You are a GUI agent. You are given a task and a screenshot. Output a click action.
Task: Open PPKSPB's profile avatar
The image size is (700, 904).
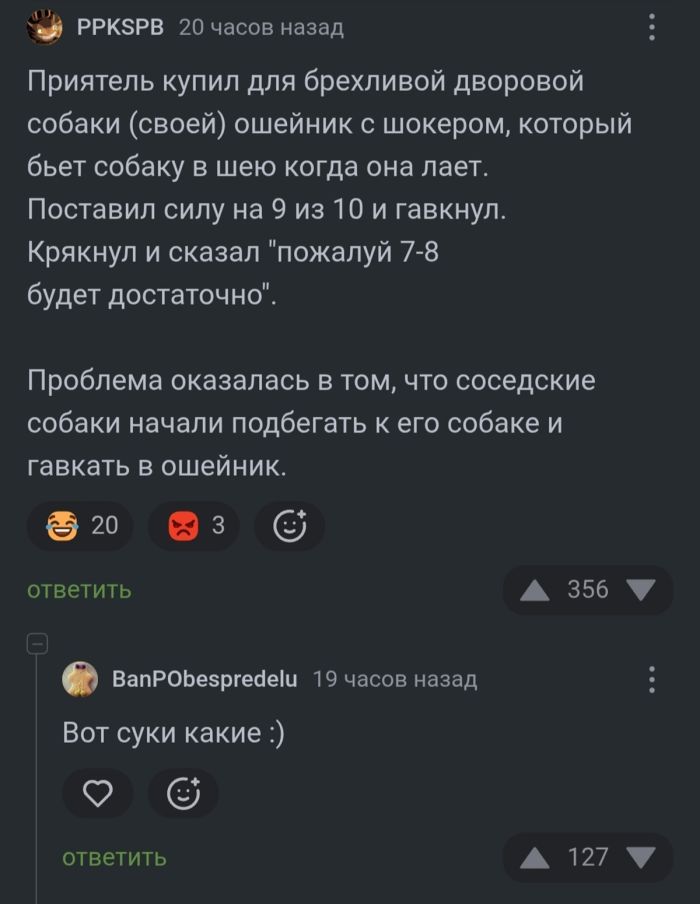(x=43, y=27)
